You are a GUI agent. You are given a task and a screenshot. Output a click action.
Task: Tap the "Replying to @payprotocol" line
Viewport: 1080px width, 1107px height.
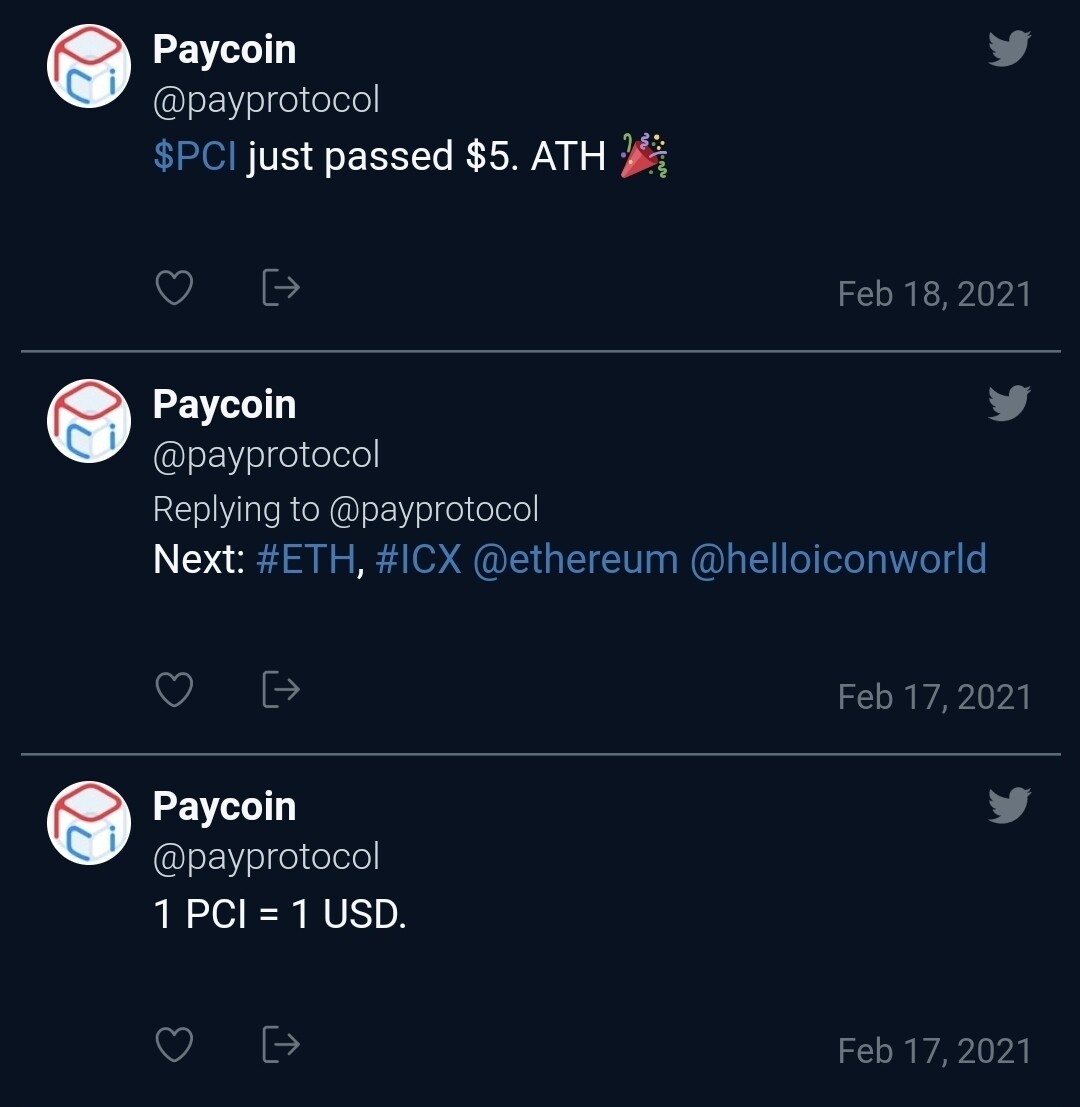[345, 509]
